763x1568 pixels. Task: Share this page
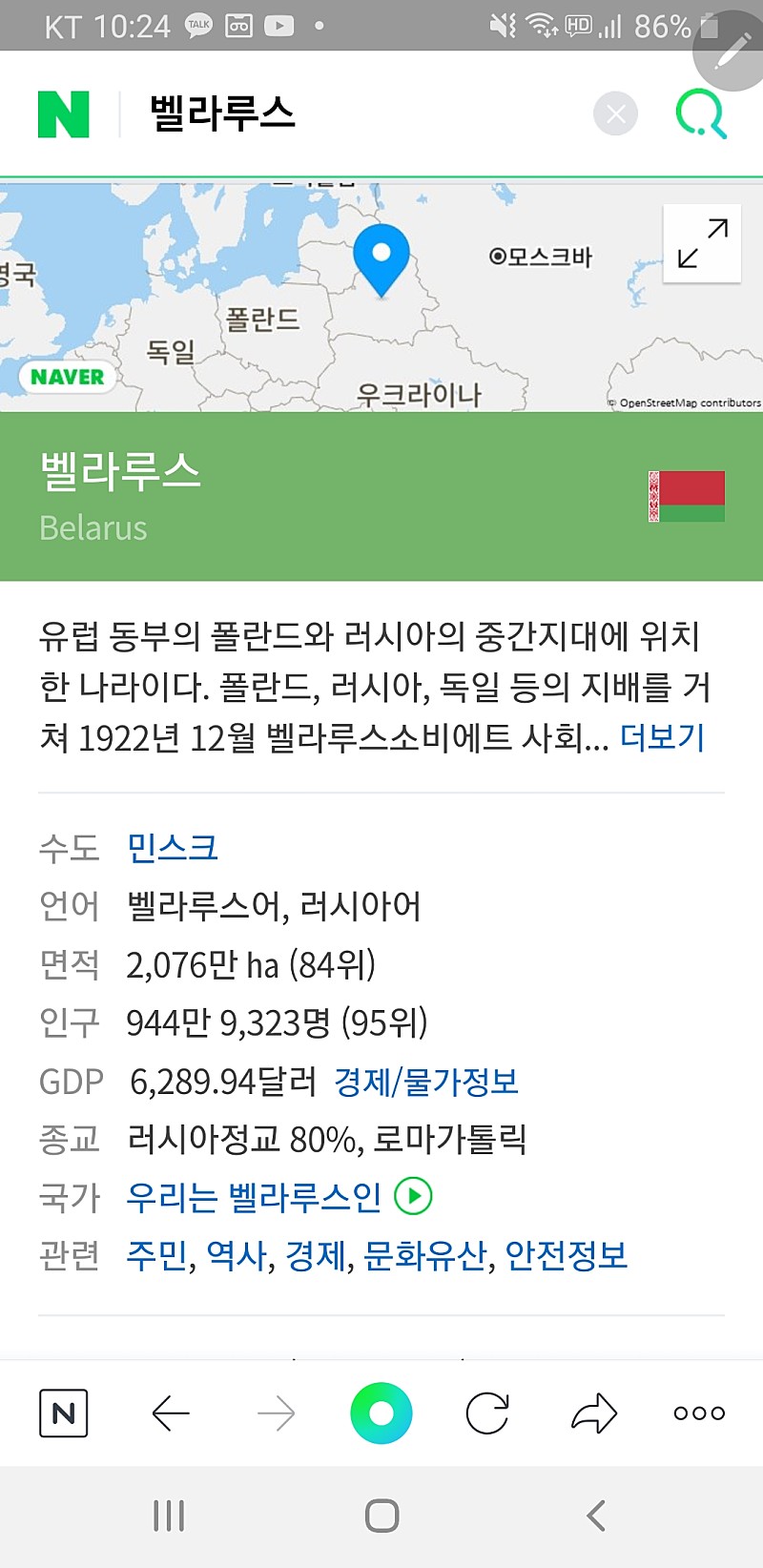tap(594, 1413)
